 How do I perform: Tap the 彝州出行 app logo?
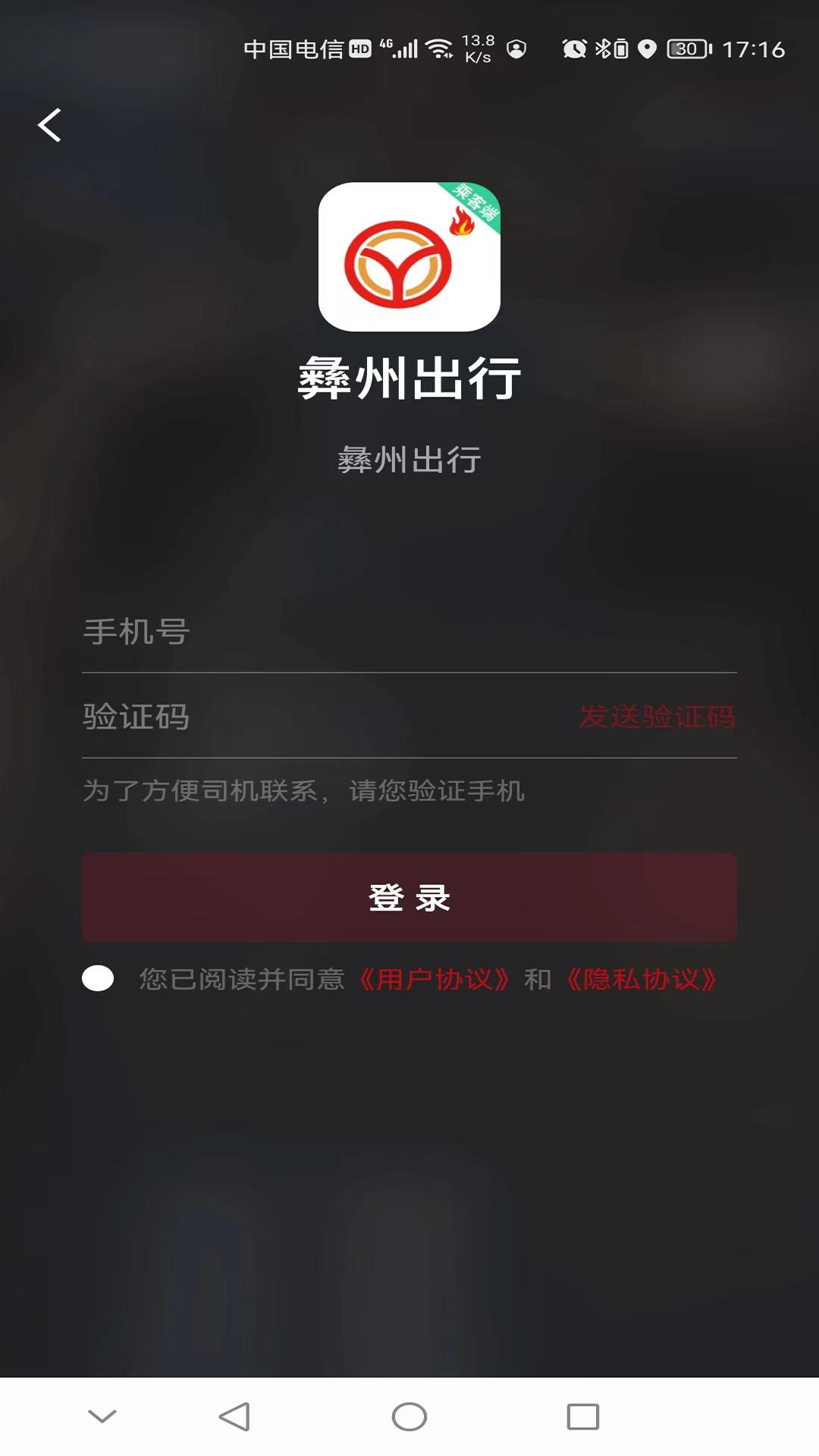pos(409,258)
